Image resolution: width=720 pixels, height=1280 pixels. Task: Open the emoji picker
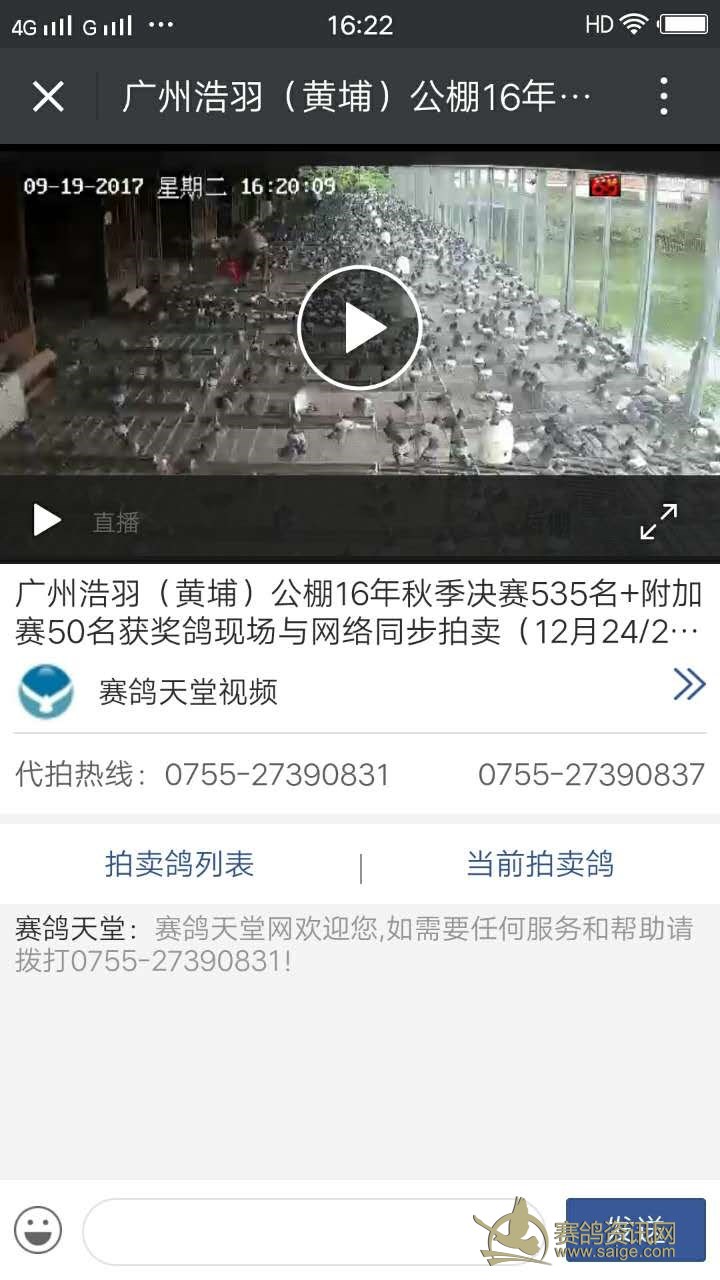pos(39,1230)
